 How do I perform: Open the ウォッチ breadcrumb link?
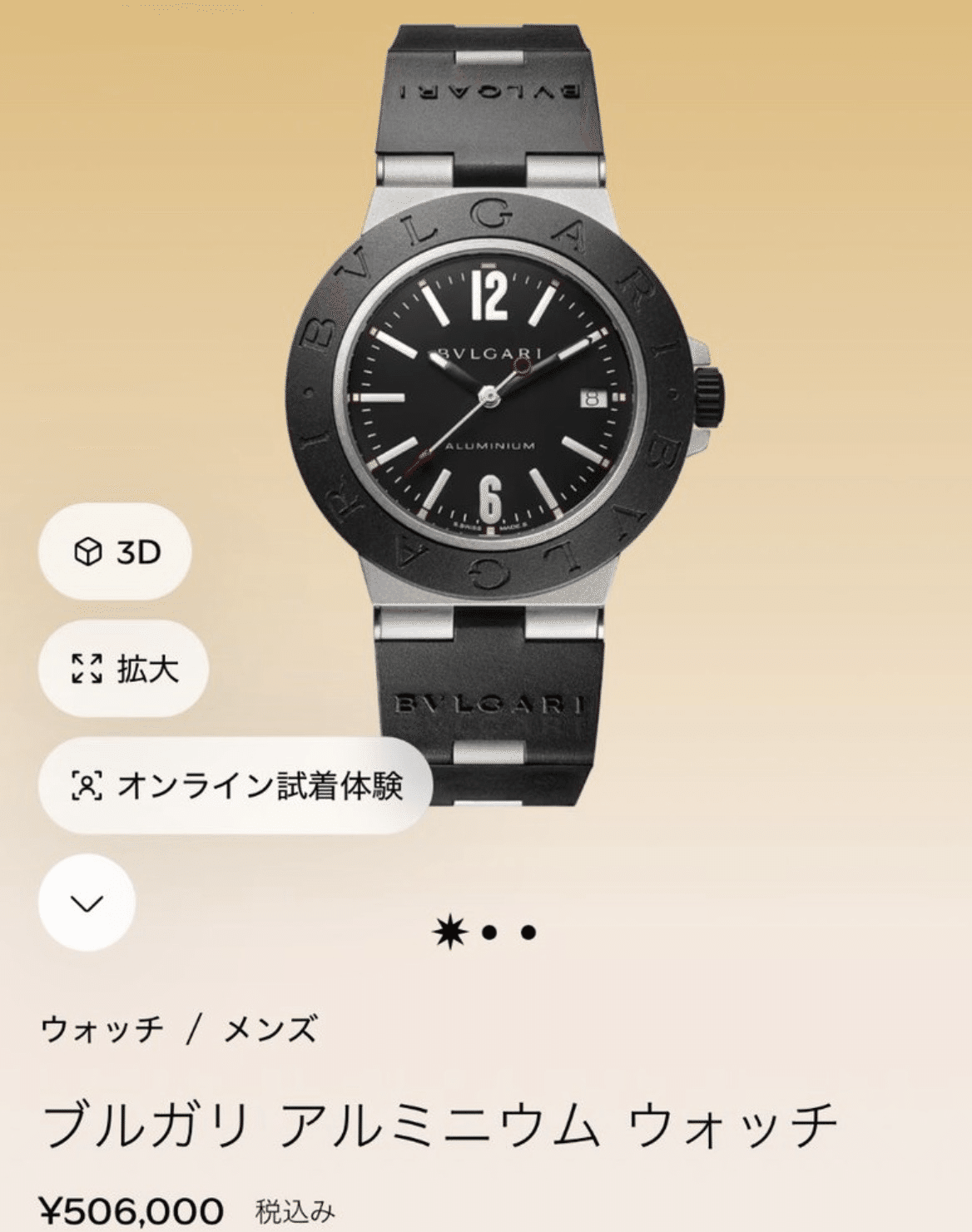pos(102,1030)
